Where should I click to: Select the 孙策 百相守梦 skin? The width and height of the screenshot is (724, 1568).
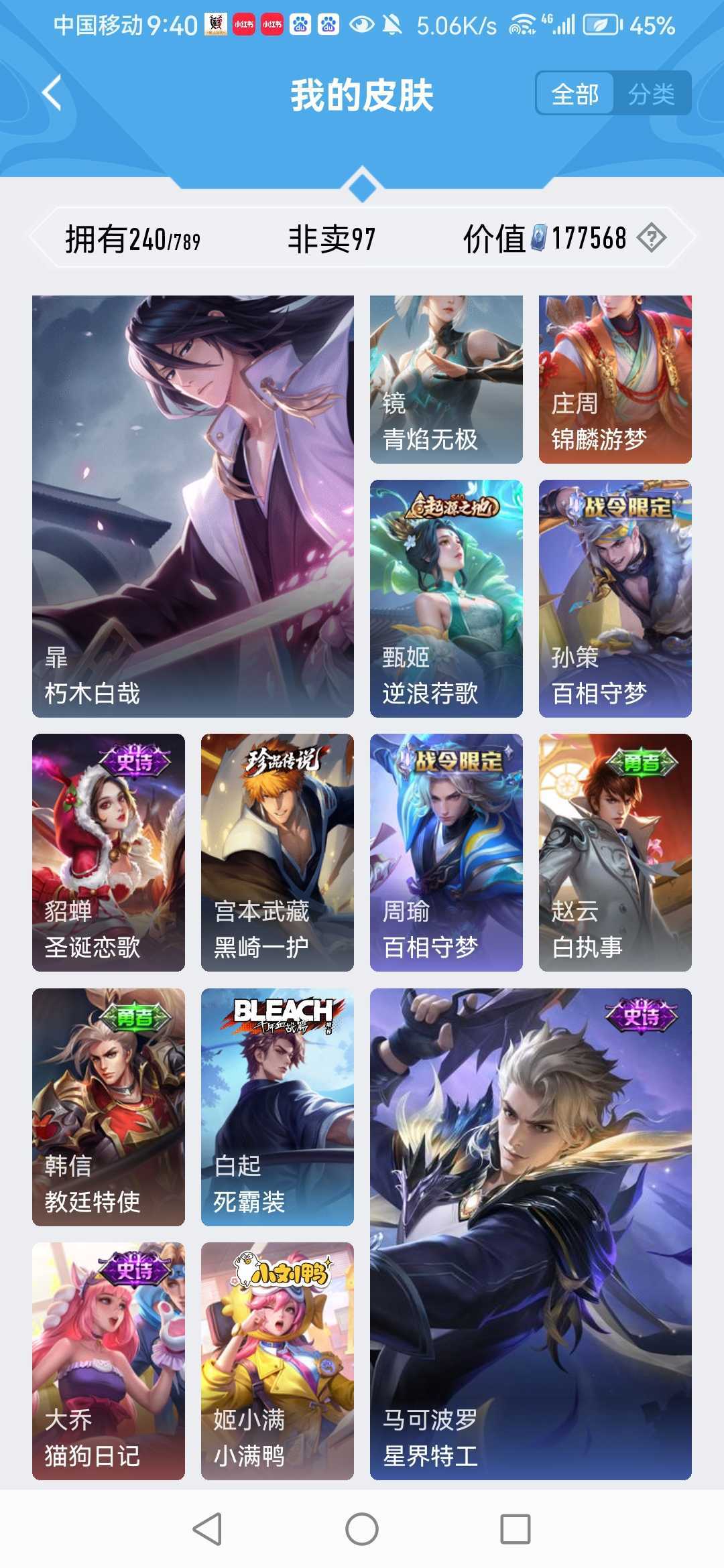point(615,598)
